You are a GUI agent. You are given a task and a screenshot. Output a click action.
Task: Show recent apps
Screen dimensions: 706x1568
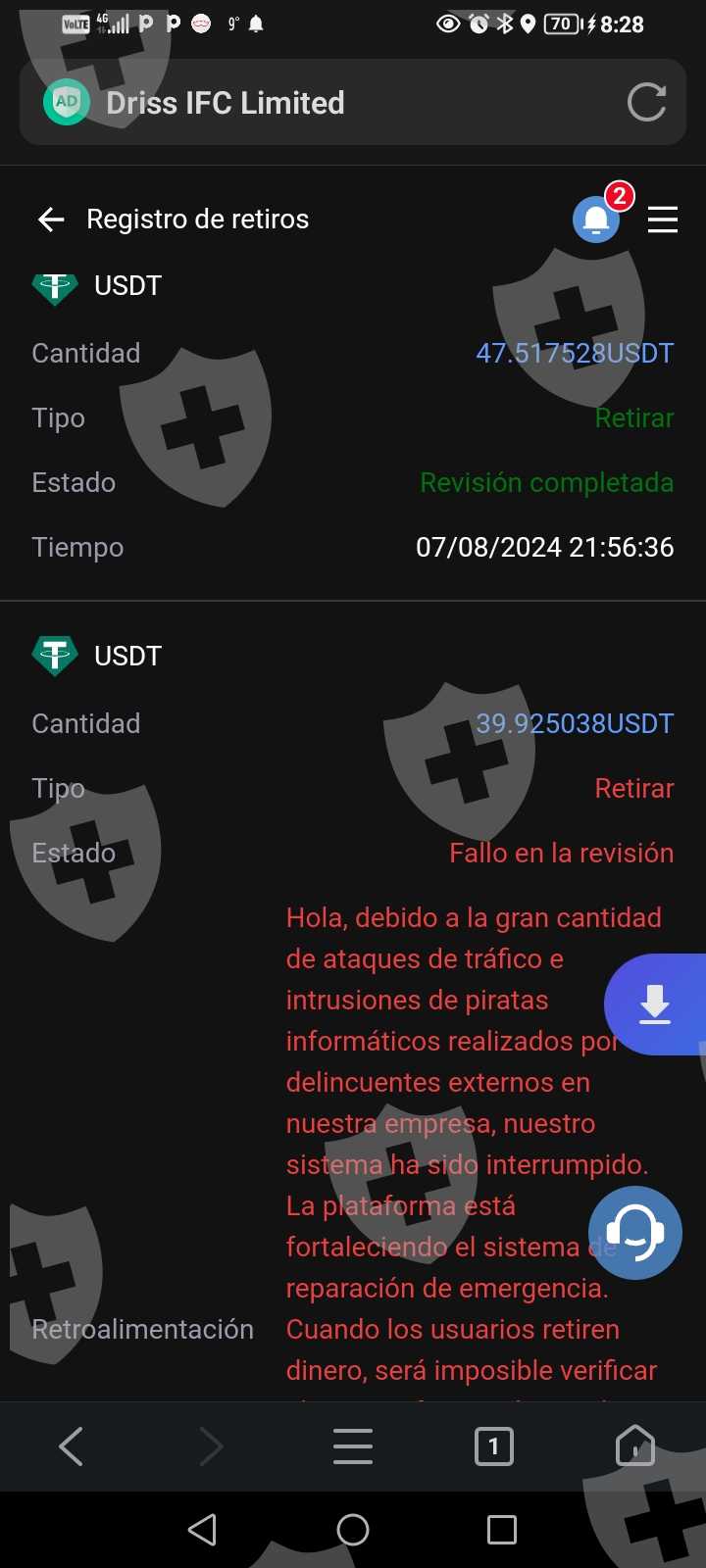(501, 1530)
